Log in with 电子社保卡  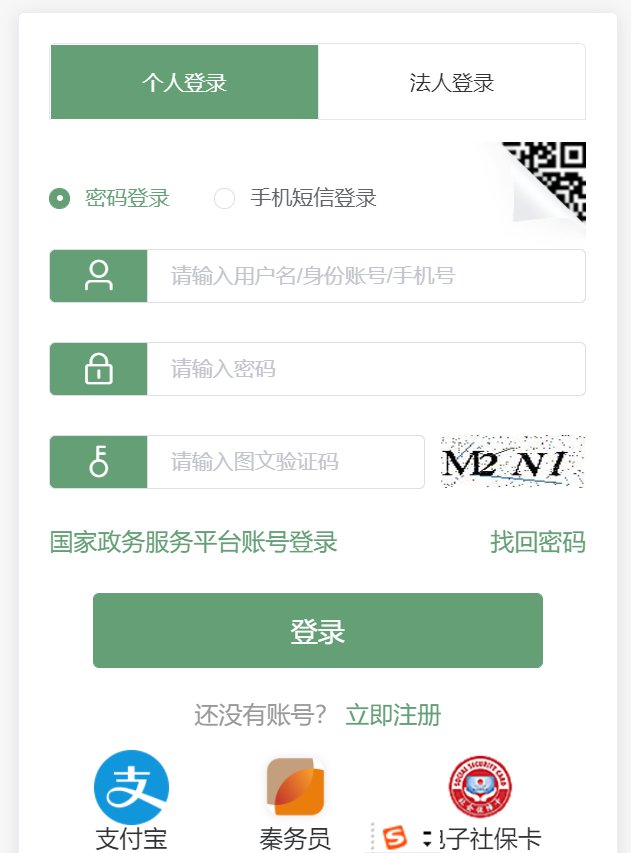480,788
